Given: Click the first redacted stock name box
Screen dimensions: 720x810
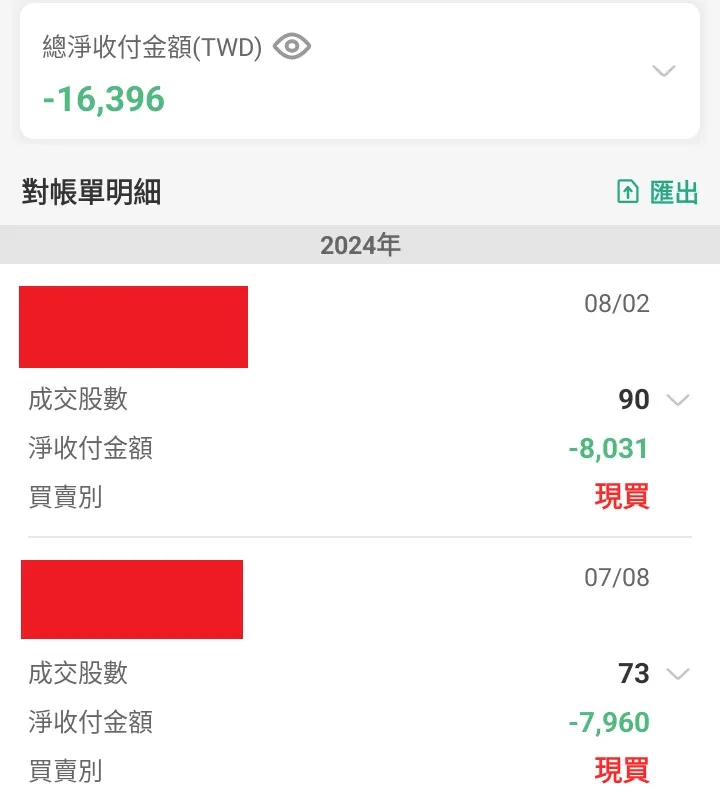Looking at the screenshot, I should (133, 326).
